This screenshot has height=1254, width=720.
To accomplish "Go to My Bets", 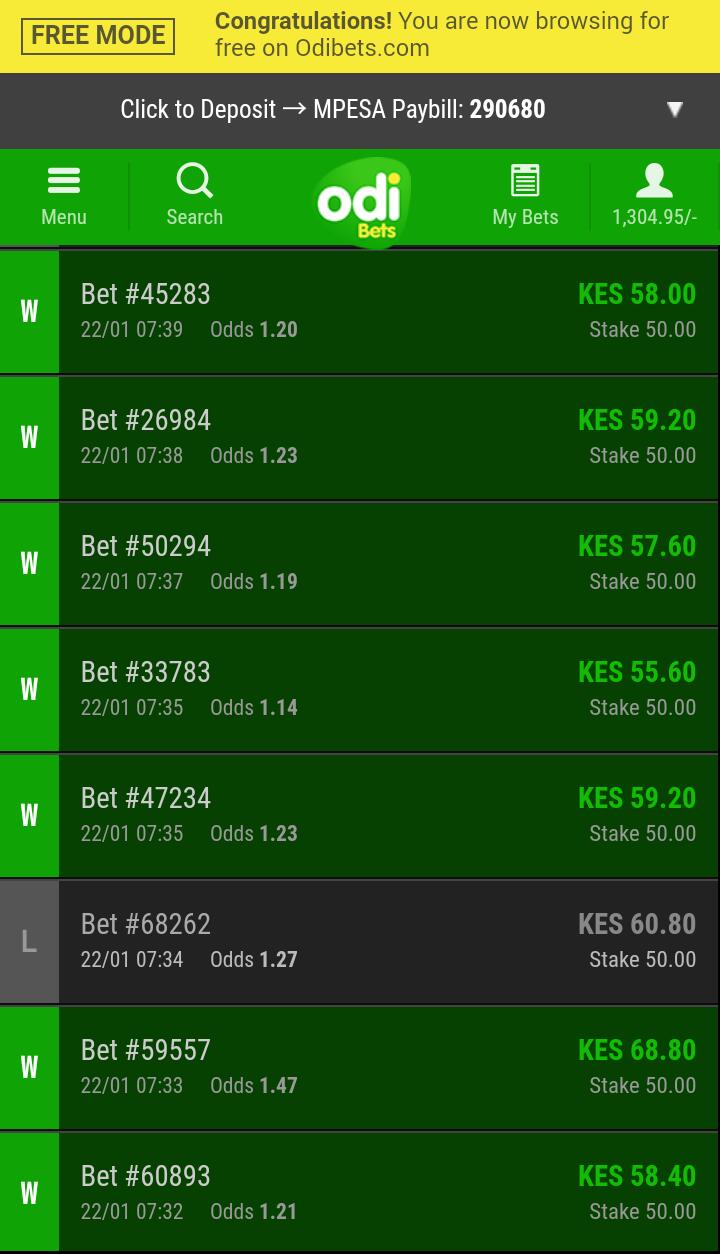I will [525, 196].
